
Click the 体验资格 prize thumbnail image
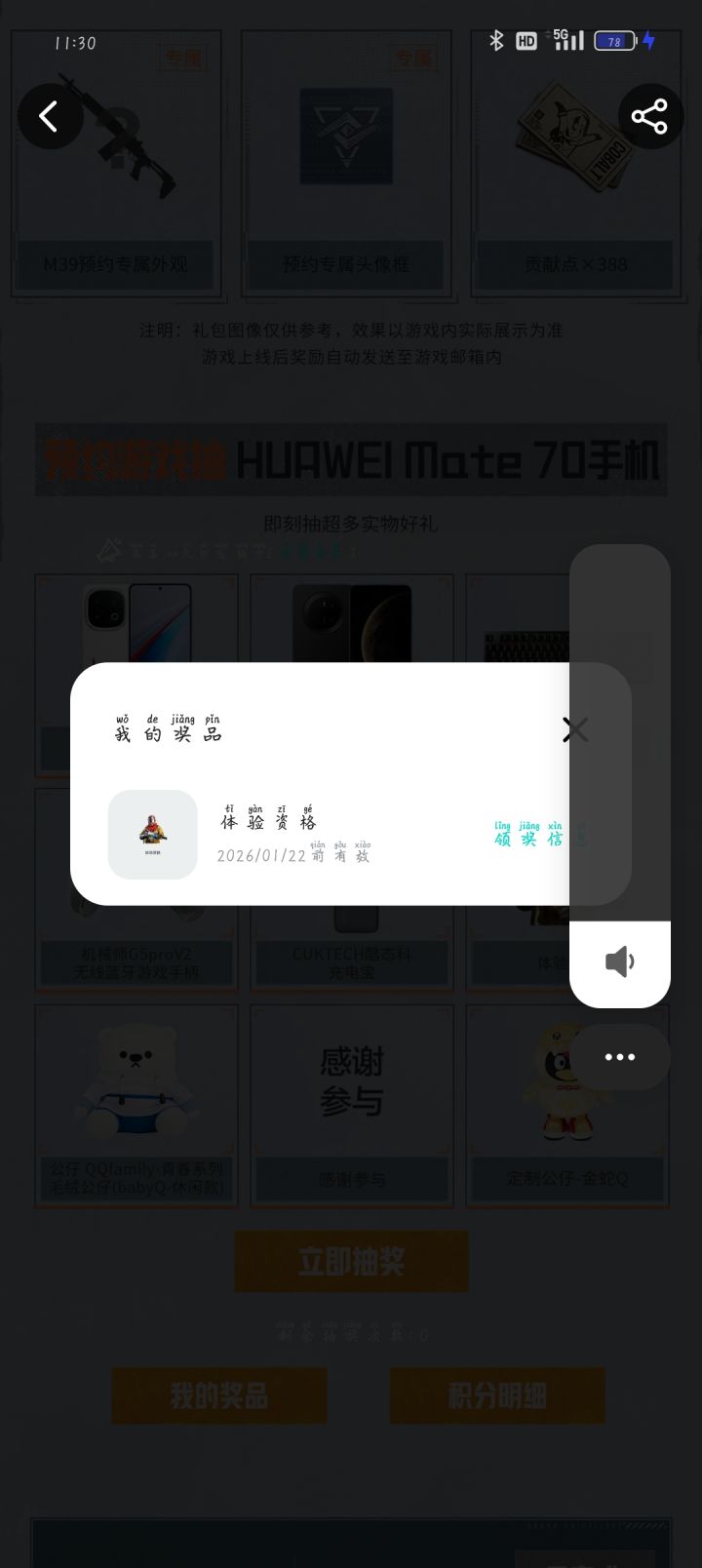(153, 835)
